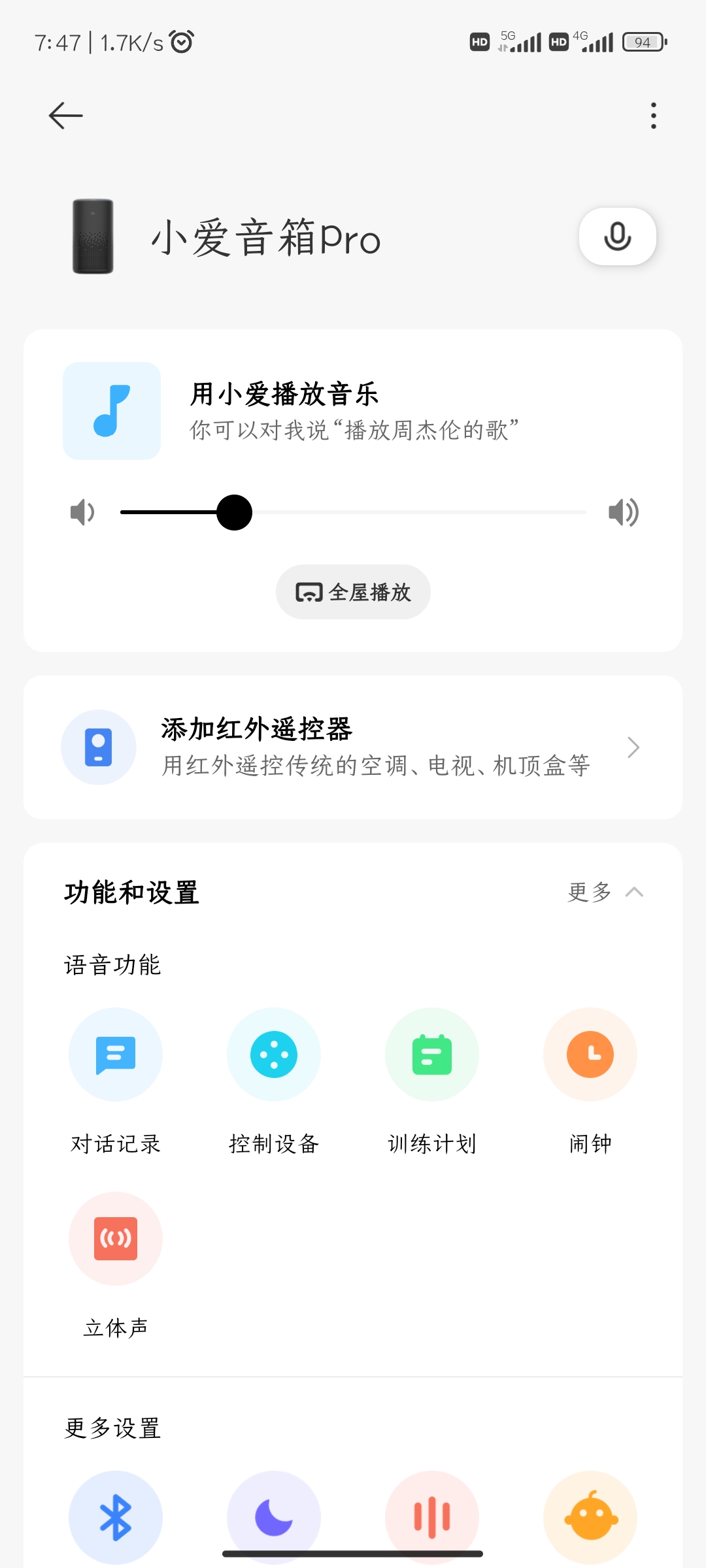Open the purple moon icon setting
This screenshot has width=706, height=1568.
click(274, 1517)
